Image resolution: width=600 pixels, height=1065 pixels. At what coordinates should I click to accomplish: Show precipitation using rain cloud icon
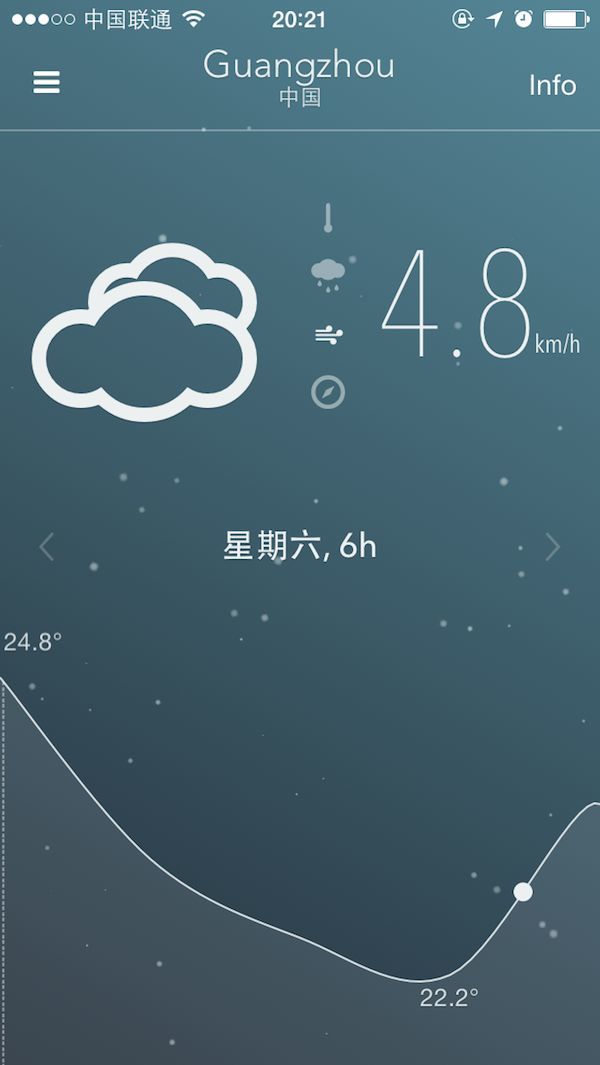(x=328, y=273)
